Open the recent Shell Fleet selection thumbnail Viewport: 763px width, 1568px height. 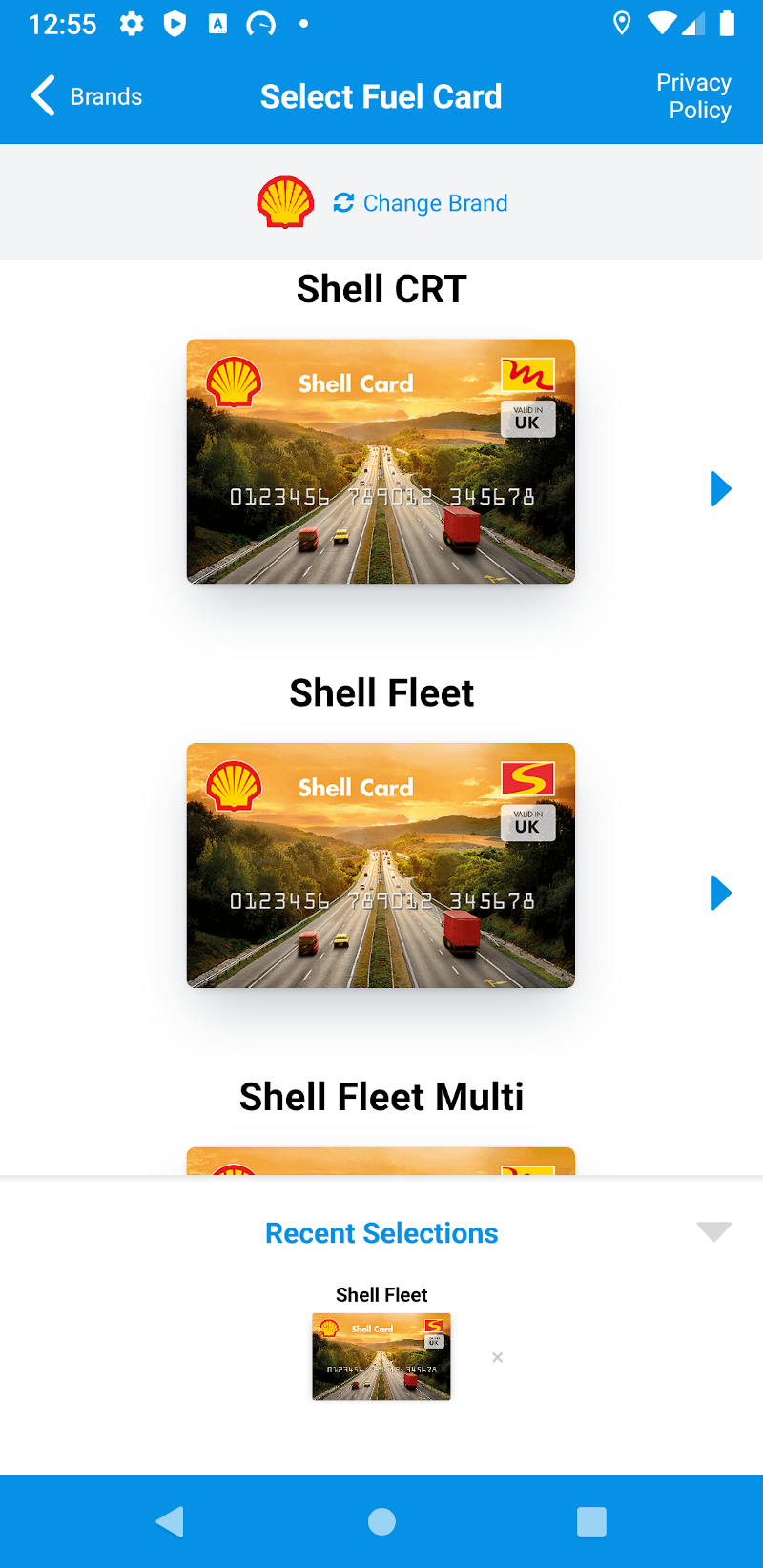click(381, 1356)
